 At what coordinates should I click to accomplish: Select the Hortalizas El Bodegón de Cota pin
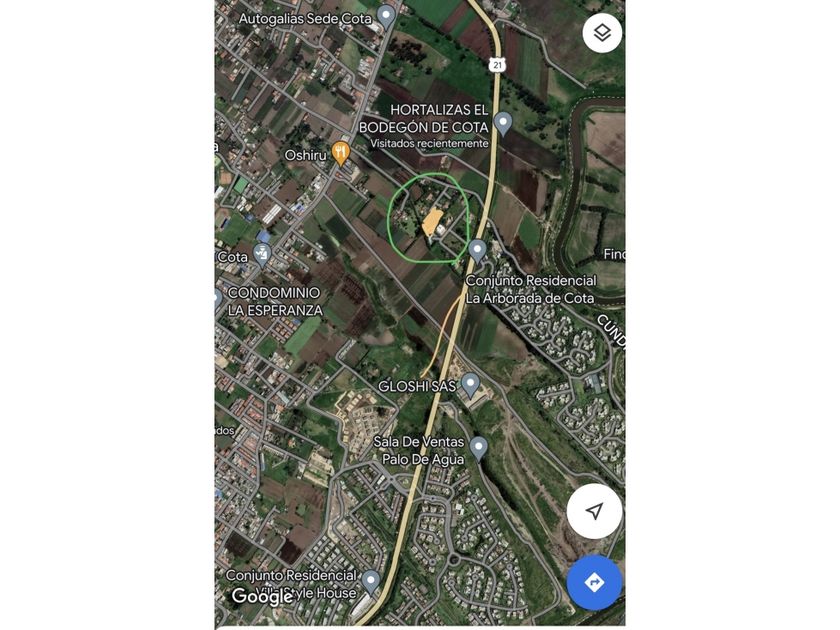pos(503,123)
